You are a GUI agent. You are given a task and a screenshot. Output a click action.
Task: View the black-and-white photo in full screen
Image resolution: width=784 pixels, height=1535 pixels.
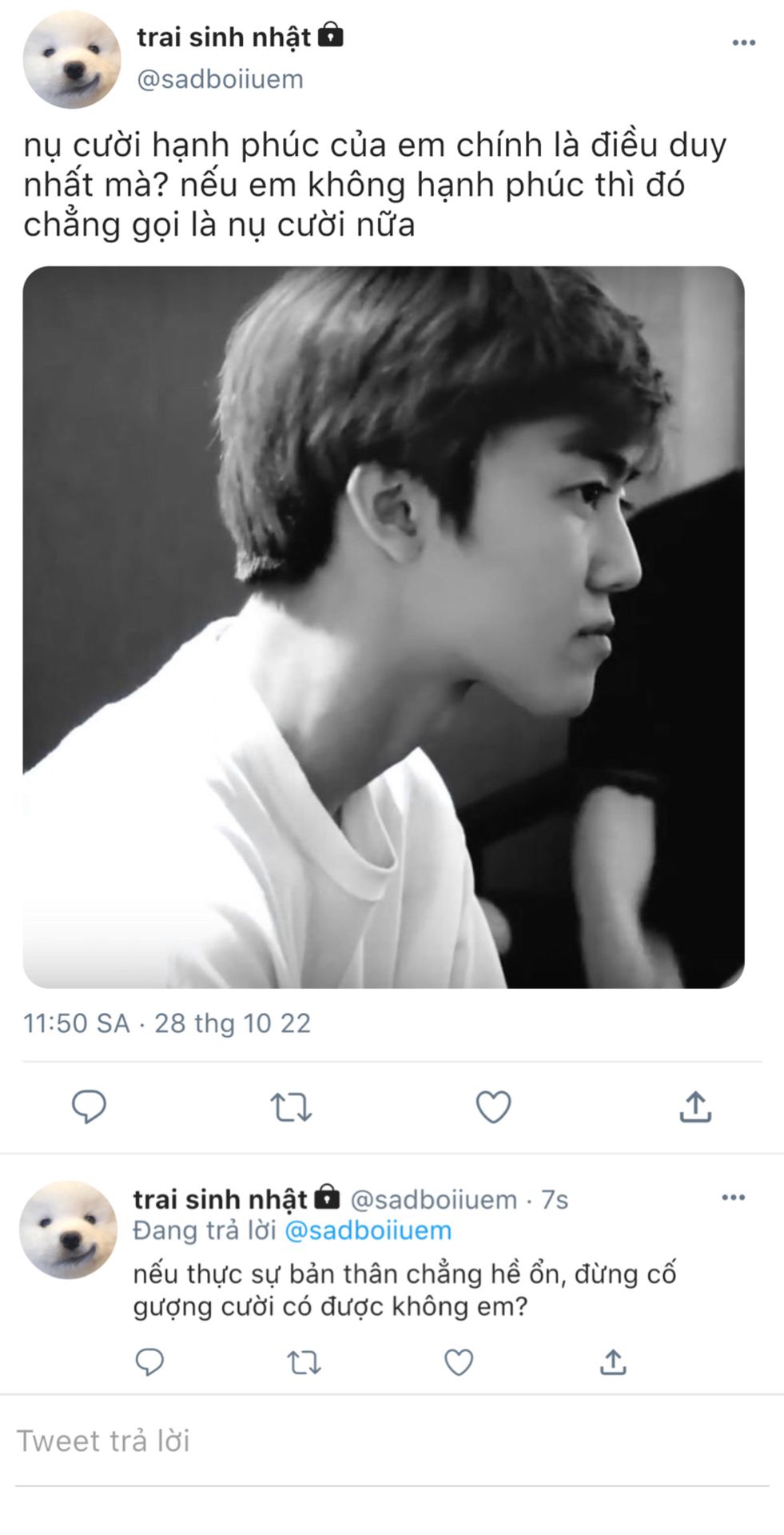384,628
